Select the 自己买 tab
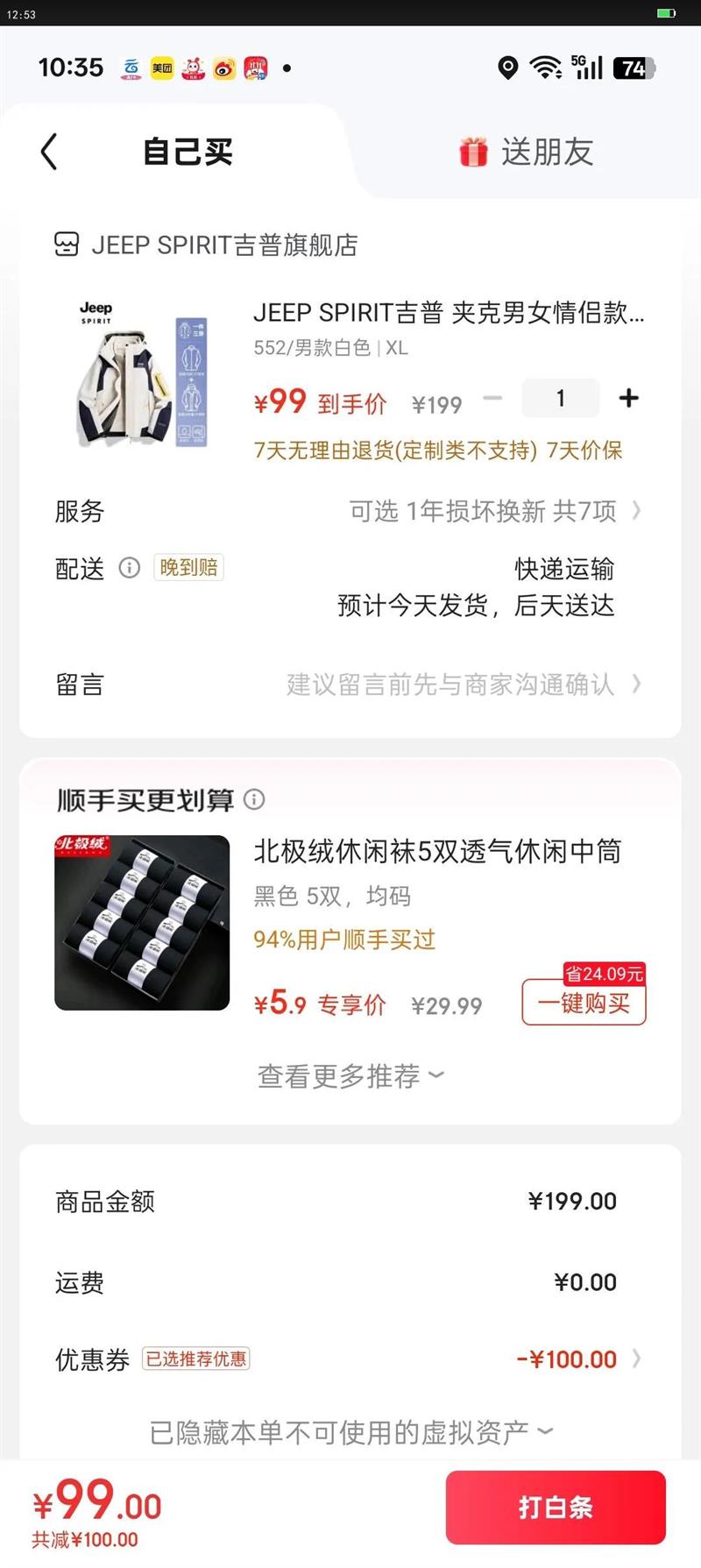Screen dimensions: 701x1568 [188, 153]
